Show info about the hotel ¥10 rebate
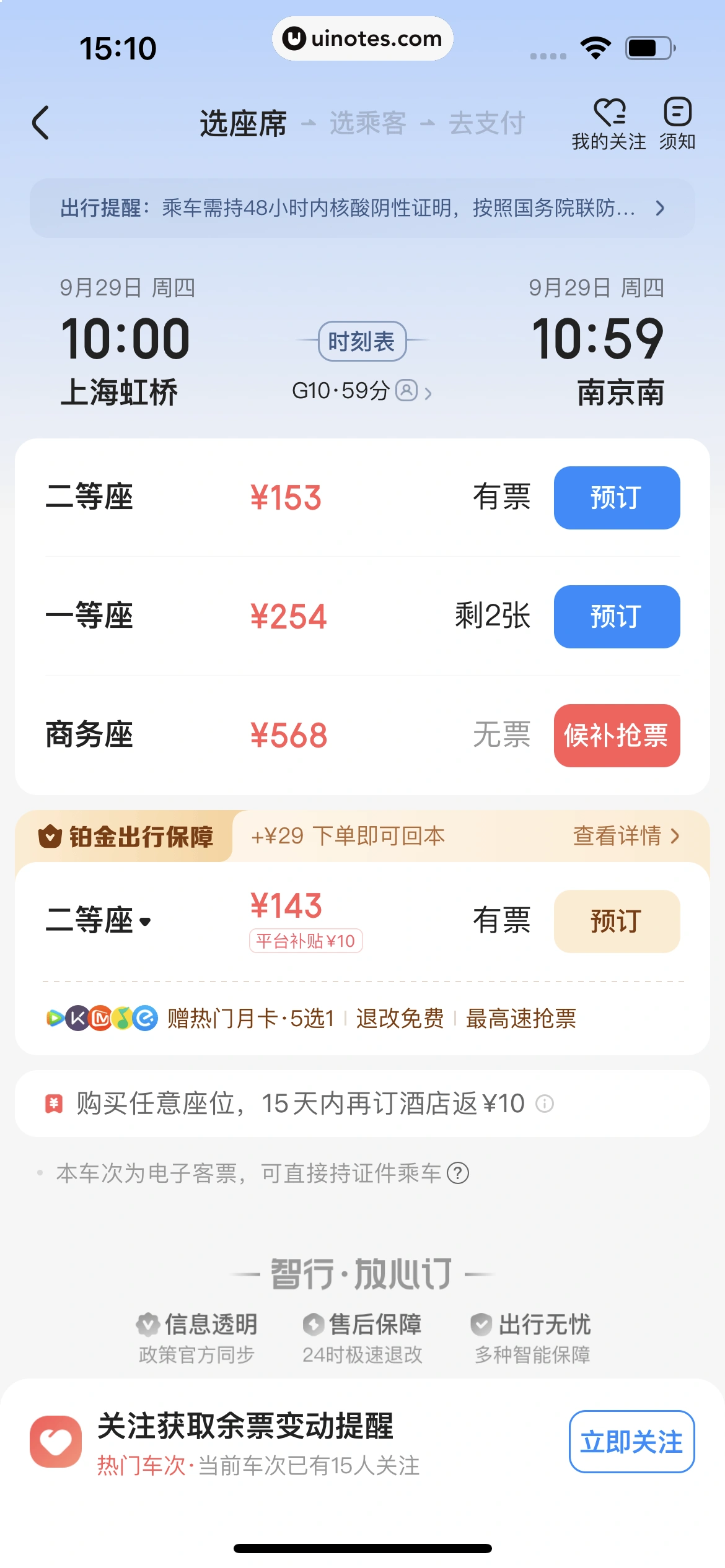The image size is (725, 1568). click(545, 1104)
